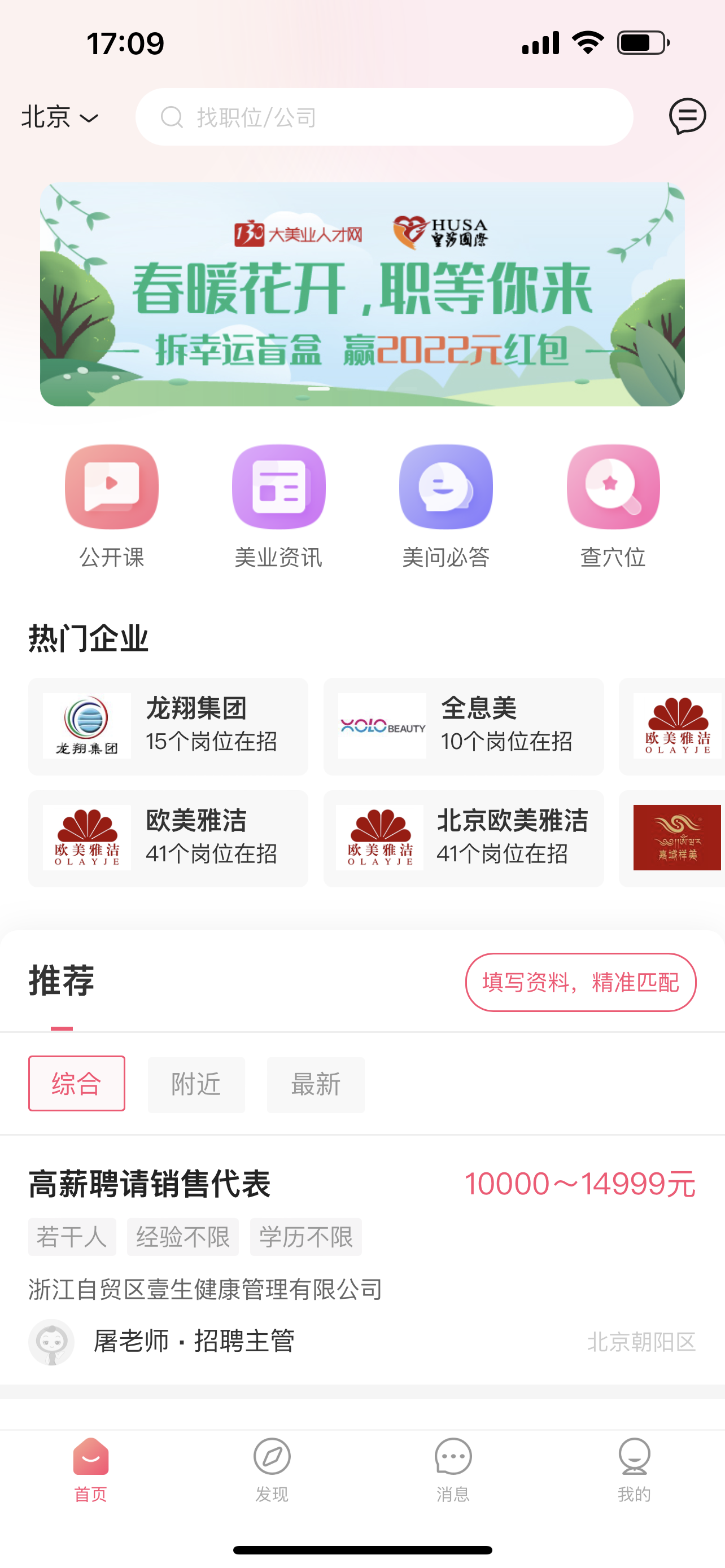This screenshot has width=725, height=1568.
Task: Open the chat bubble icon beside search
Action: 687,116
